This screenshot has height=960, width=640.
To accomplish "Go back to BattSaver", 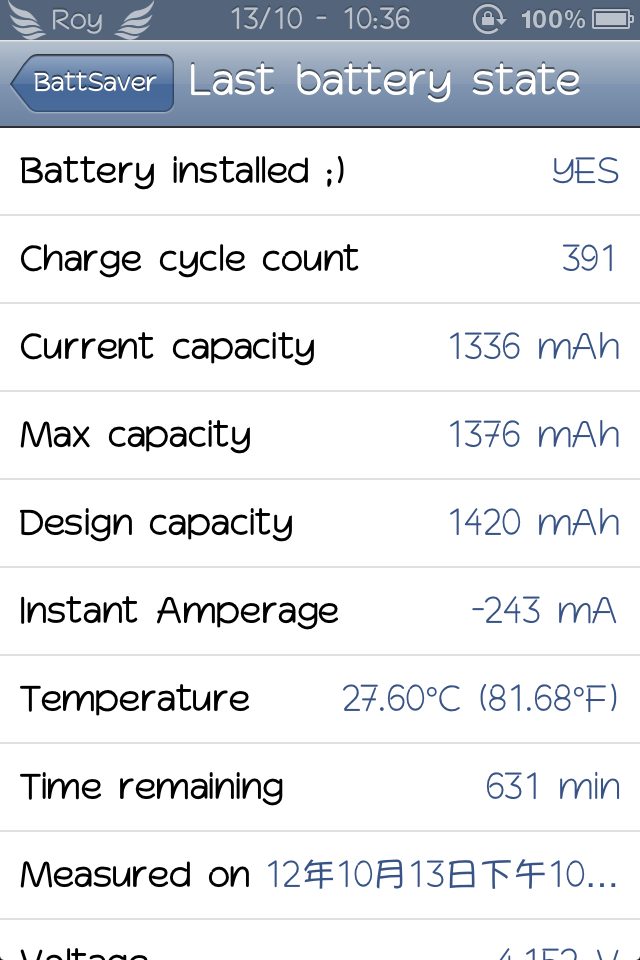I will pyautogui.click(x=92, y=83).
